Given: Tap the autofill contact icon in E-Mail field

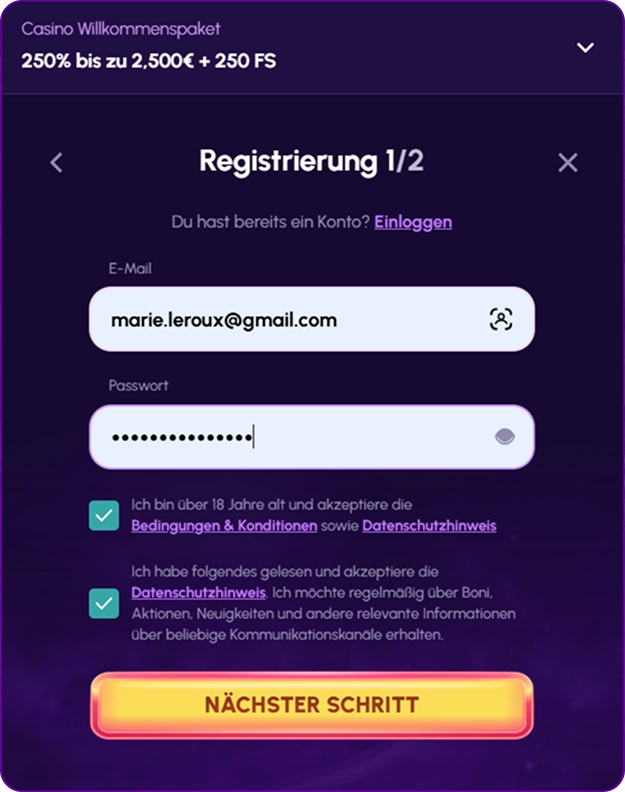Looking at the screenshot, I should point(500,320).
